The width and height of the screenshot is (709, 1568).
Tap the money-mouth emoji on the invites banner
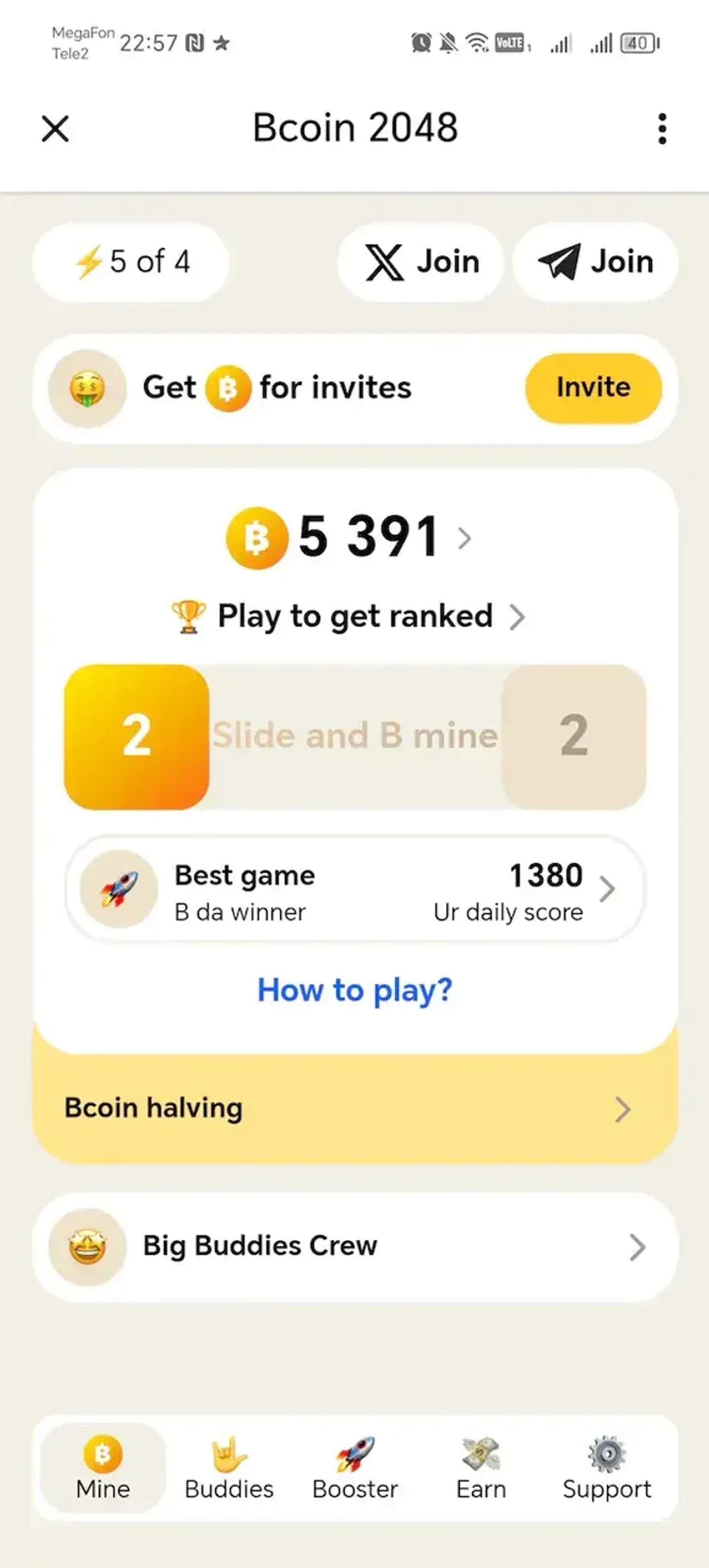[x=87, y=388]
